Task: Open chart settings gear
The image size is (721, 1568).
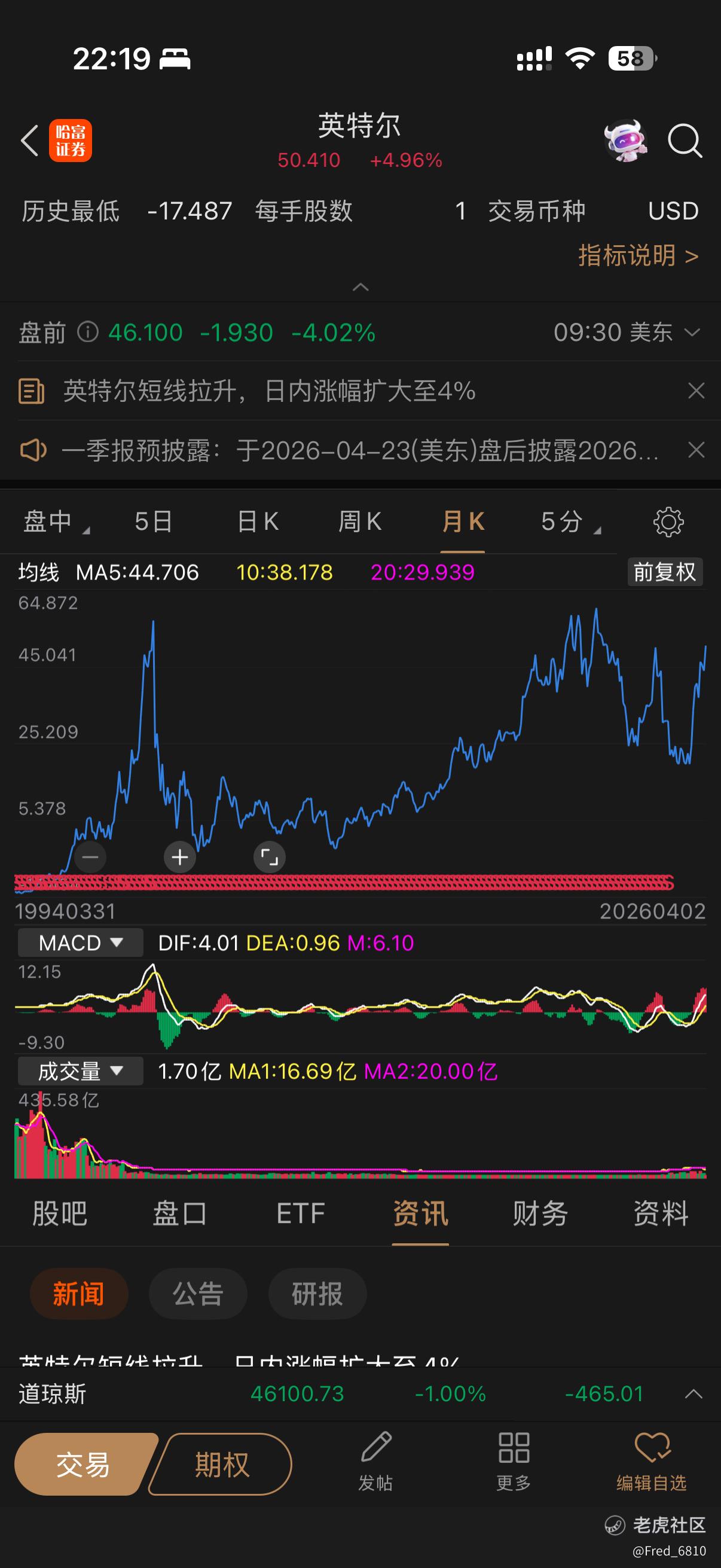Action: (x=668, y=521)
